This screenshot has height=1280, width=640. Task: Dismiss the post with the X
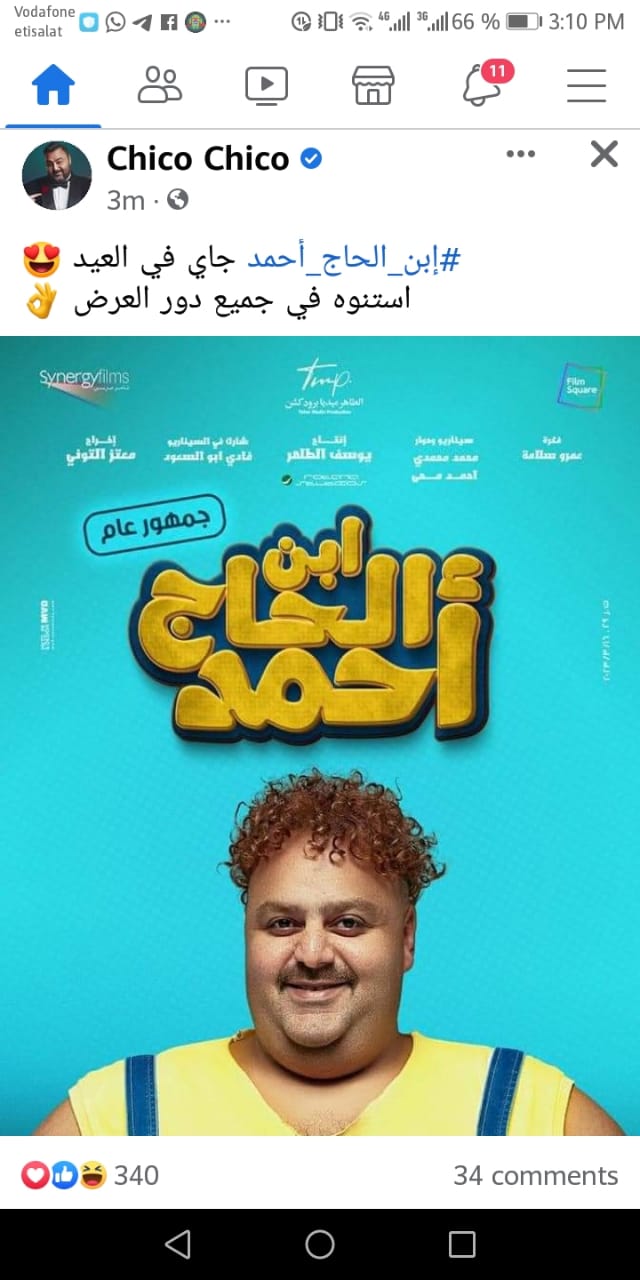point(603,154)
